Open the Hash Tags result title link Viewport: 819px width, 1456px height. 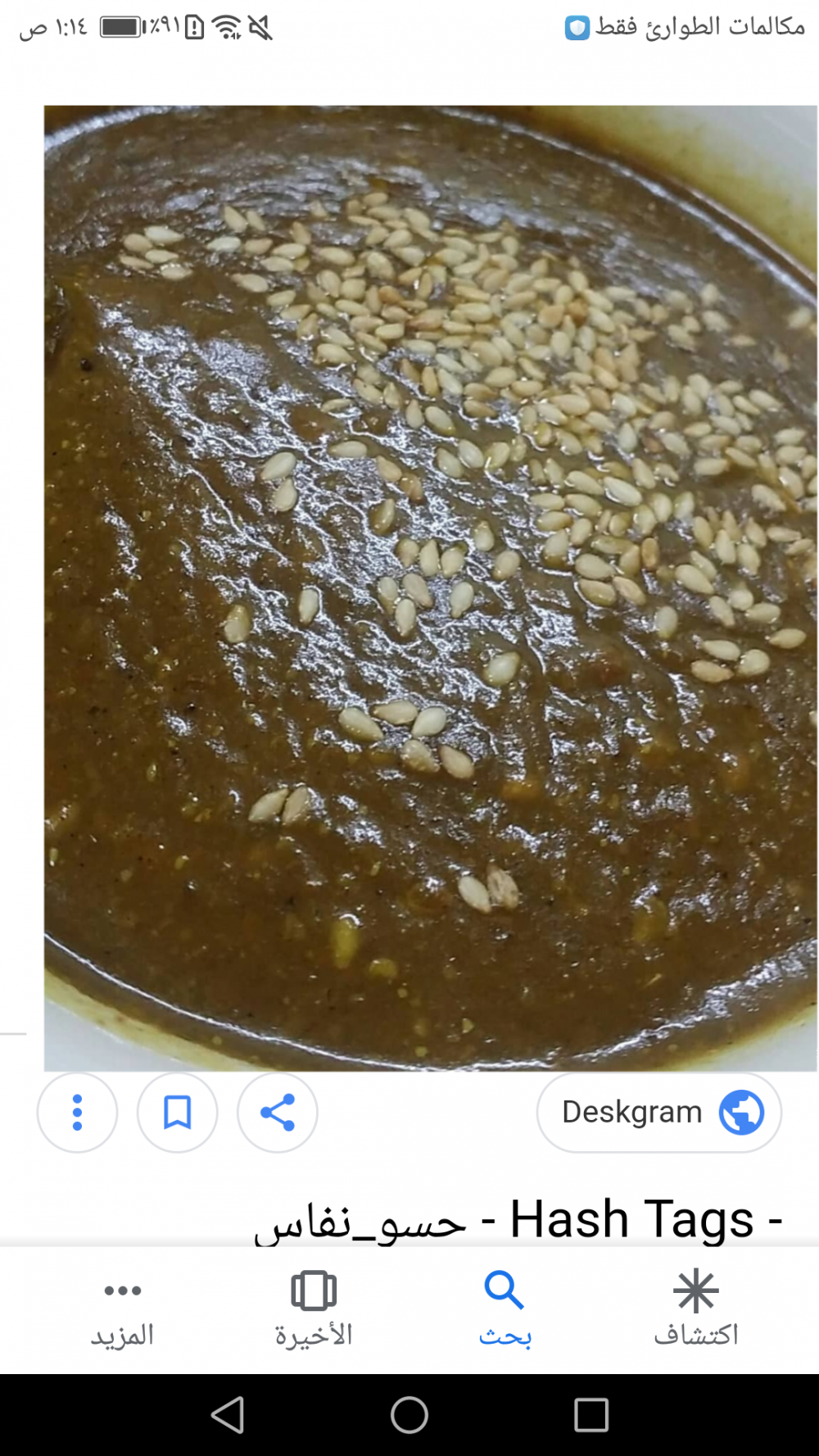point(518,1220)
